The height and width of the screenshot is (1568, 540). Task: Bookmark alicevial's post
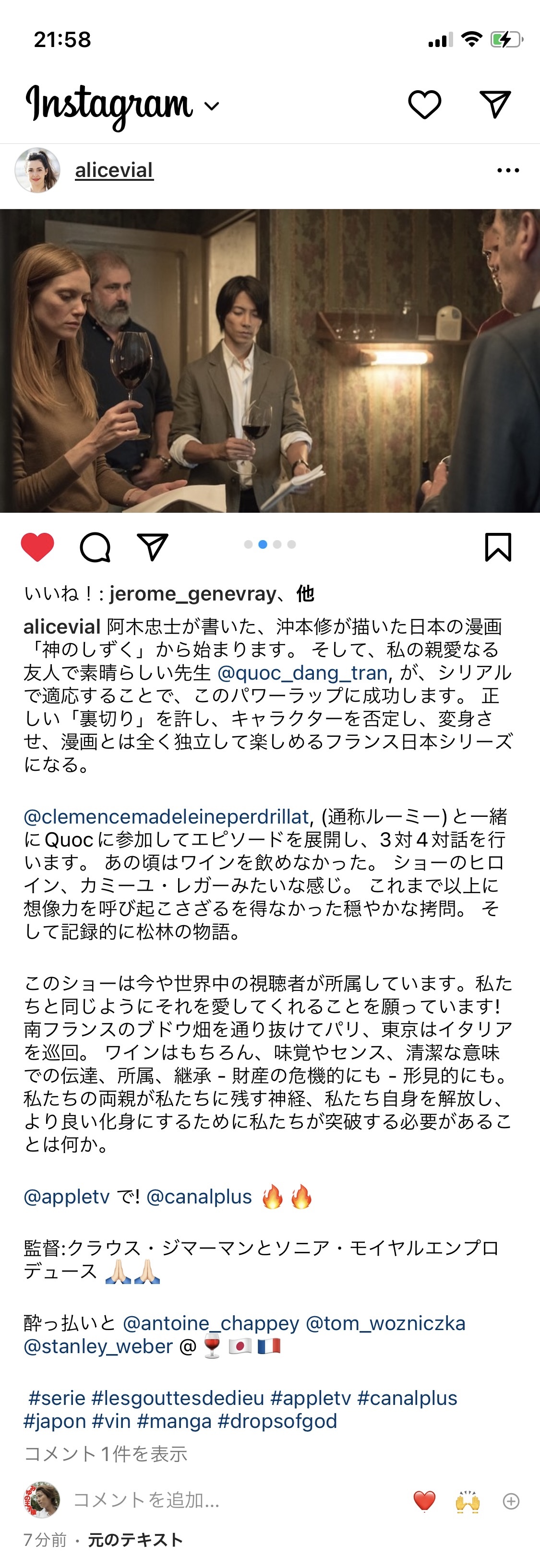[x=497, y=547]
